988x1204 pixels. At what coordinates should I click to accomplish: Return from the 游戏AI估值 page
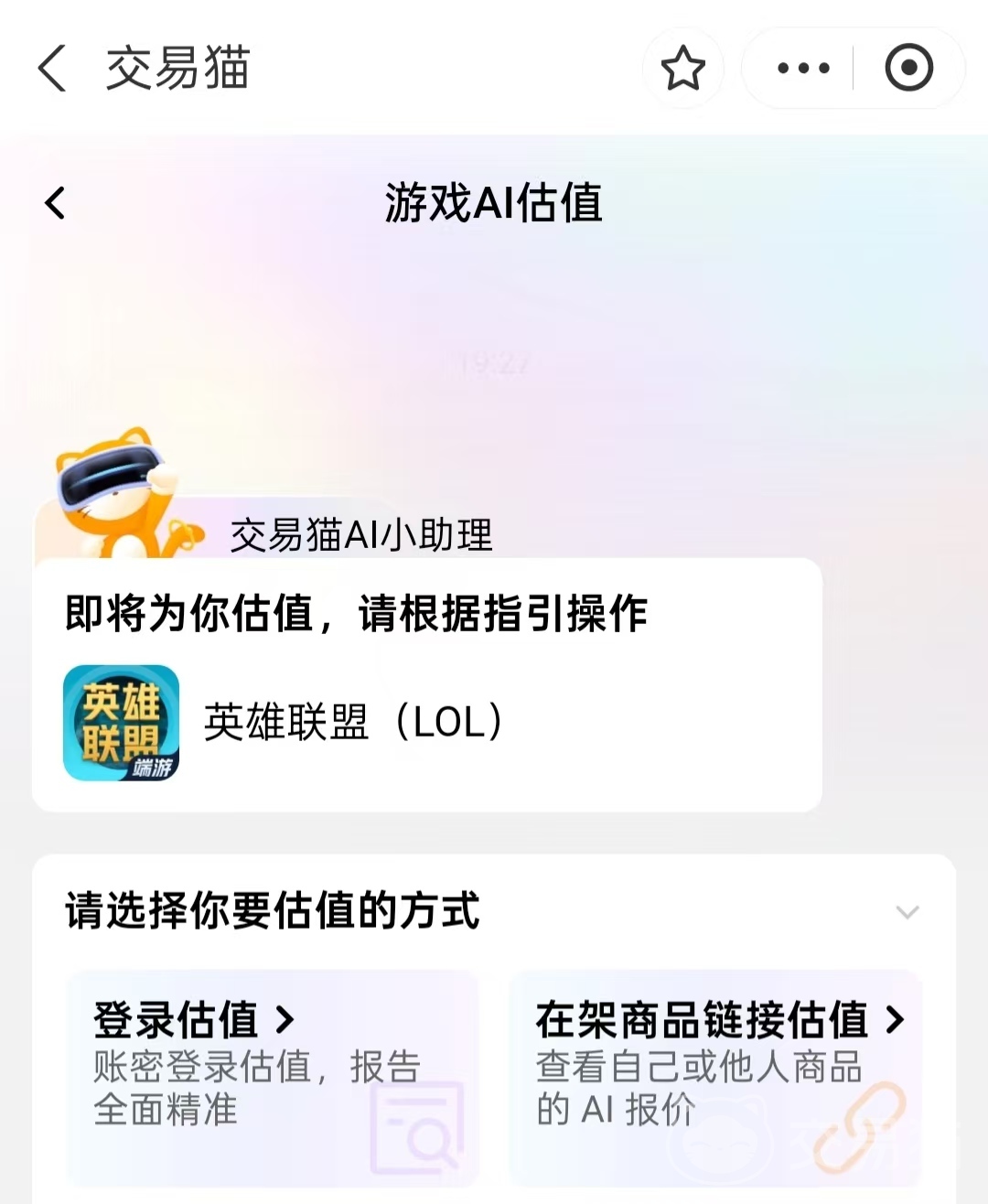[x=56, y=203]
